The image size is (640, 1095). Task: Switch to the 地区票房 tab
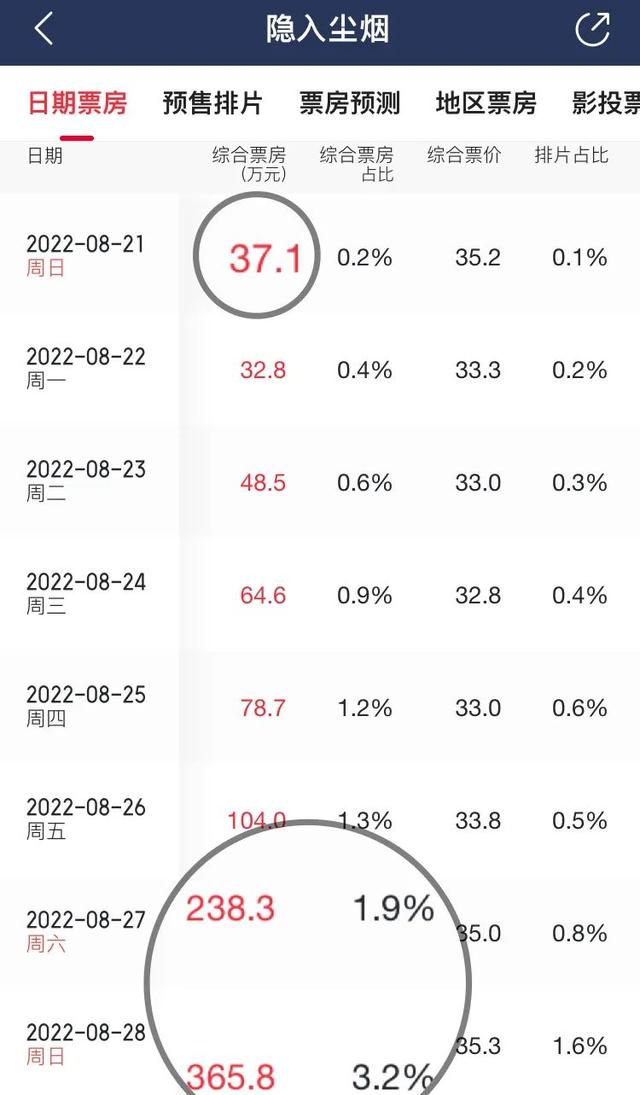[x=486, y=103]
